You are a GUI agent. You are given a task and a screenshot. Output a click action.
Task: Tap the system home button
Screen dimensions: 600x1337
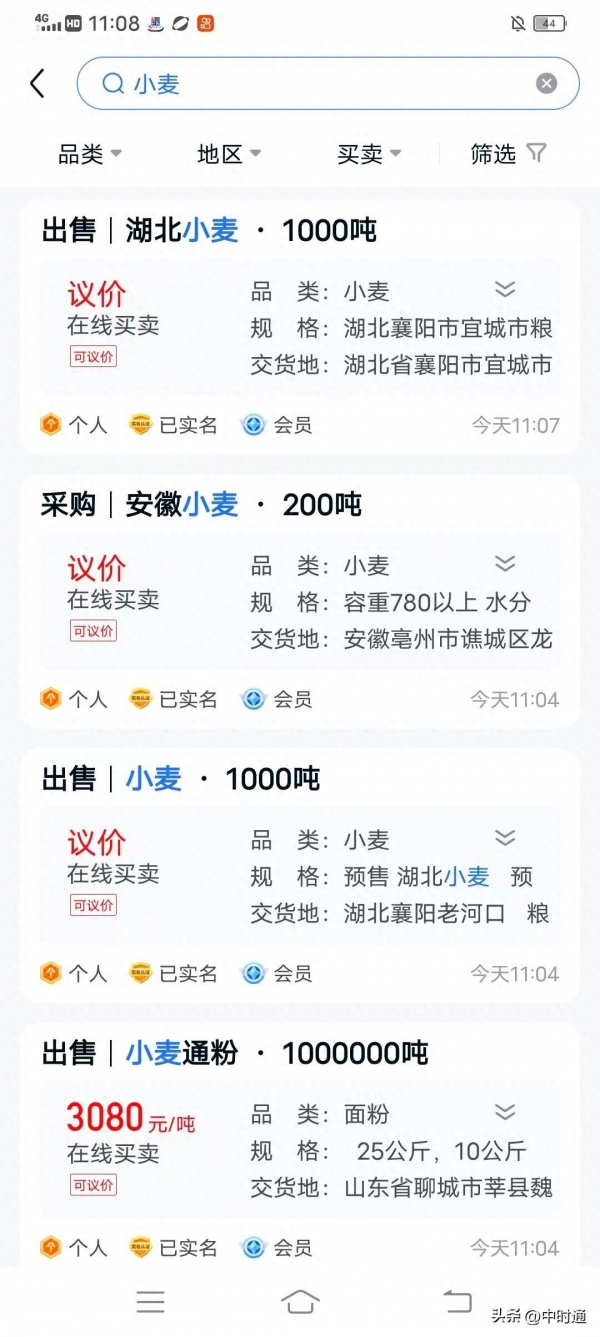(x=300, y=1301)
